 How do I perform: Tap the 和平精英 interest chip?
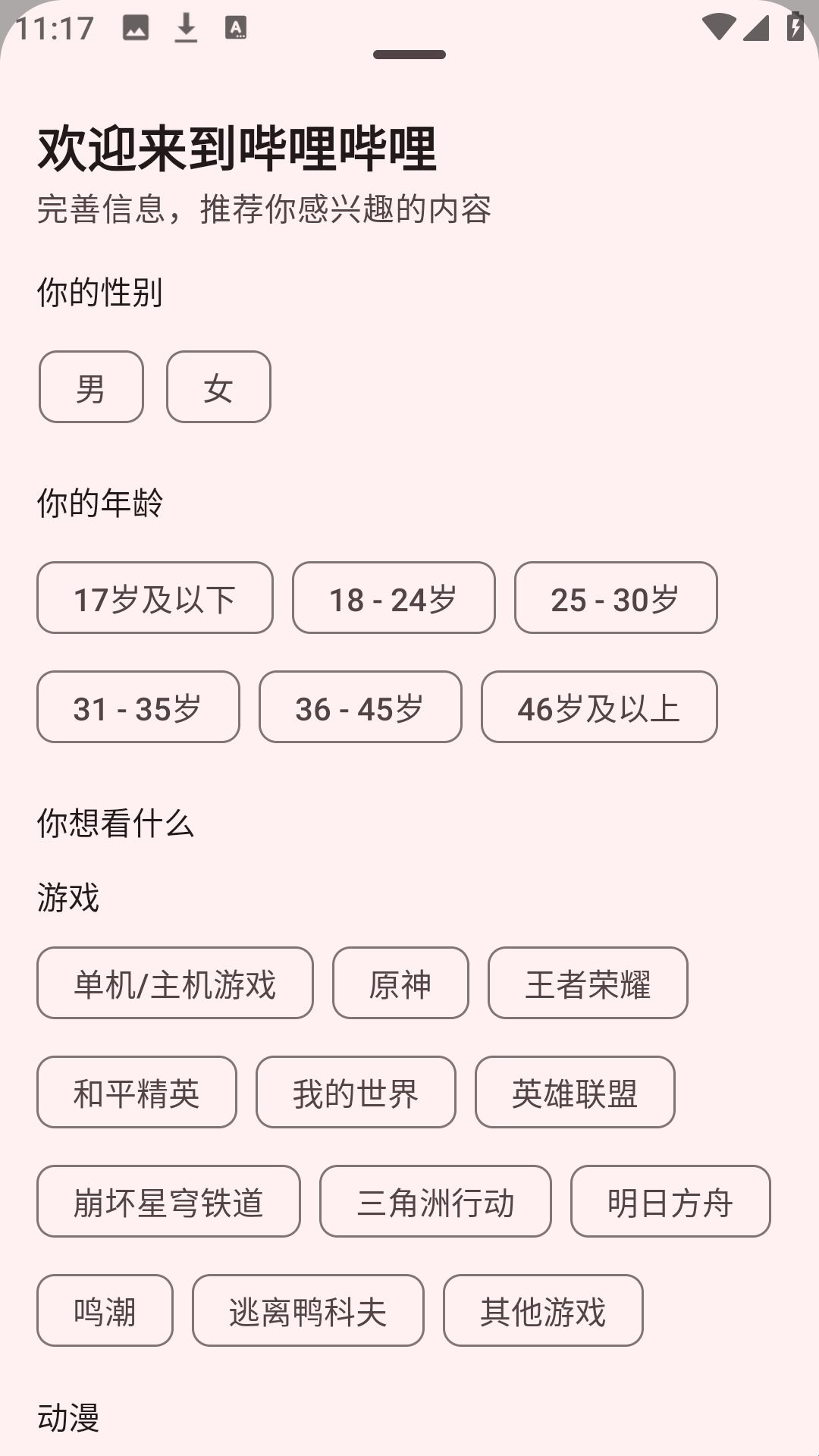pyautogui.click(x=136, y=1092)
